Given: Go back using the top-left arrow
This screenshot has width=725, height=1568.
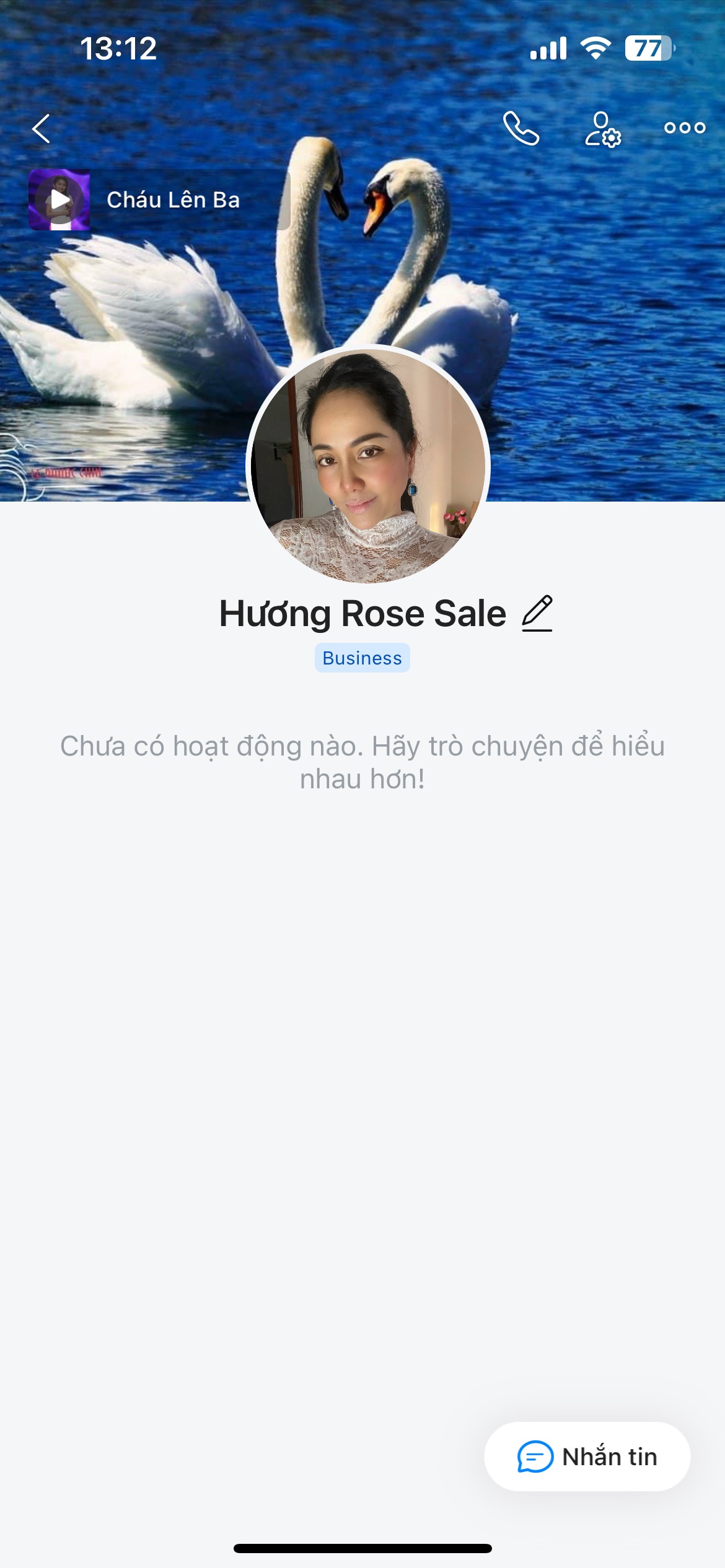Looking at the screenshot, I should pyautogui.click(x=42, y=129).
